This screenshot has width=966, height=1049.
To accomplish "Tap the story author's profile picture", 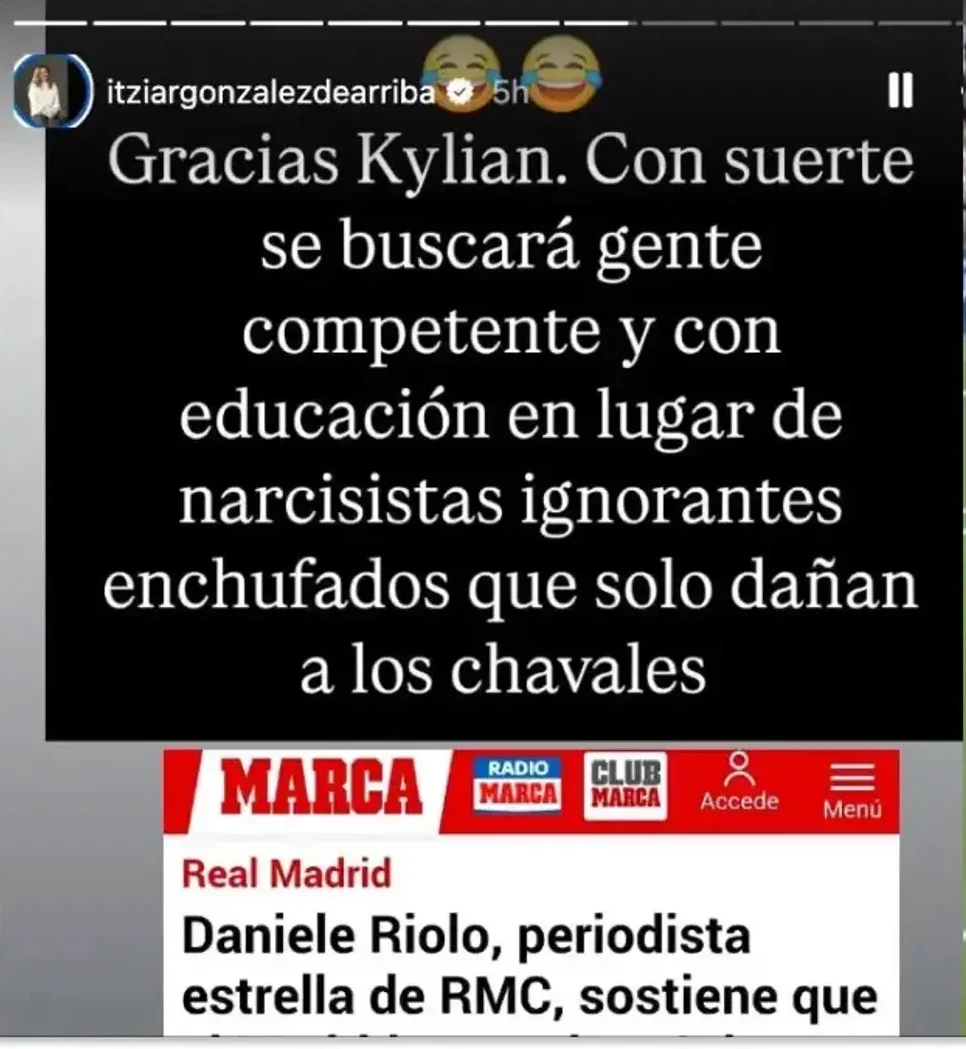I will 45,92.
